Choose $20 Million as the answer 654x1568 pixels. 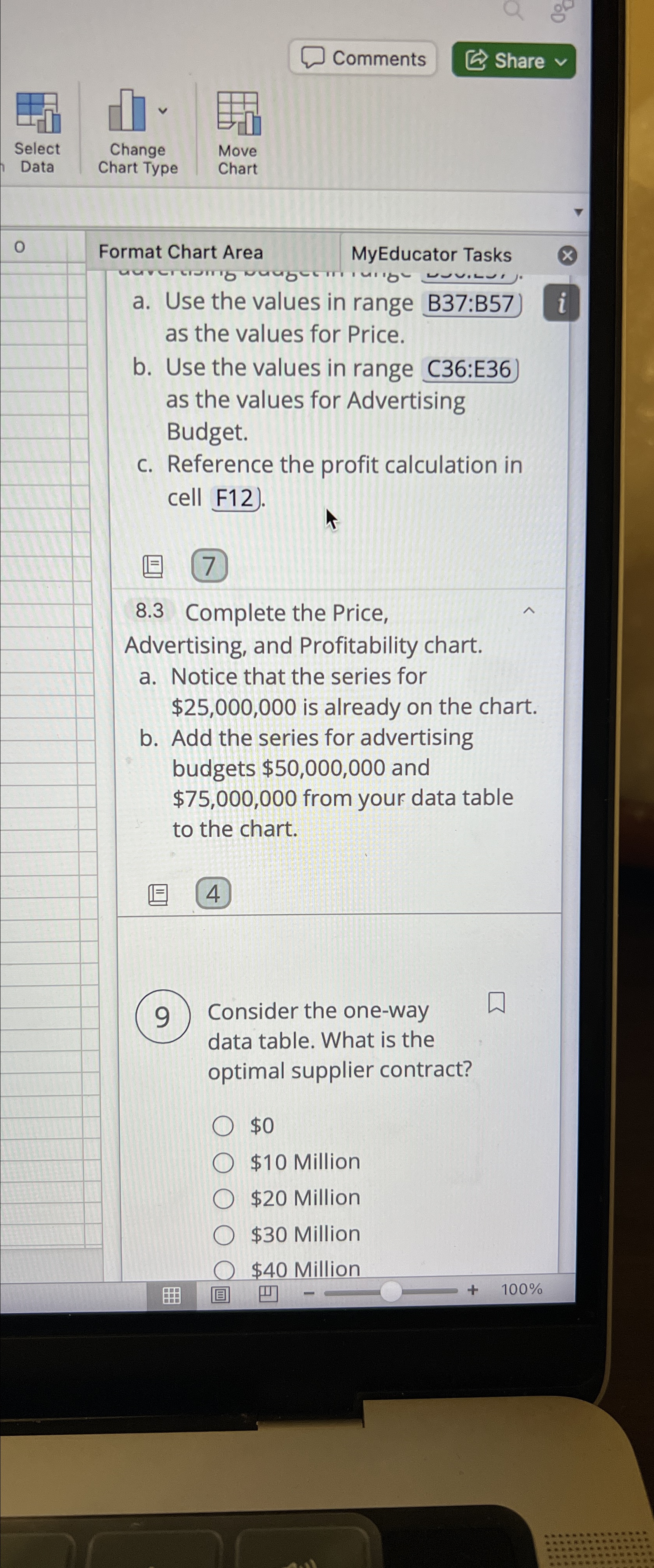(223, 1199)
